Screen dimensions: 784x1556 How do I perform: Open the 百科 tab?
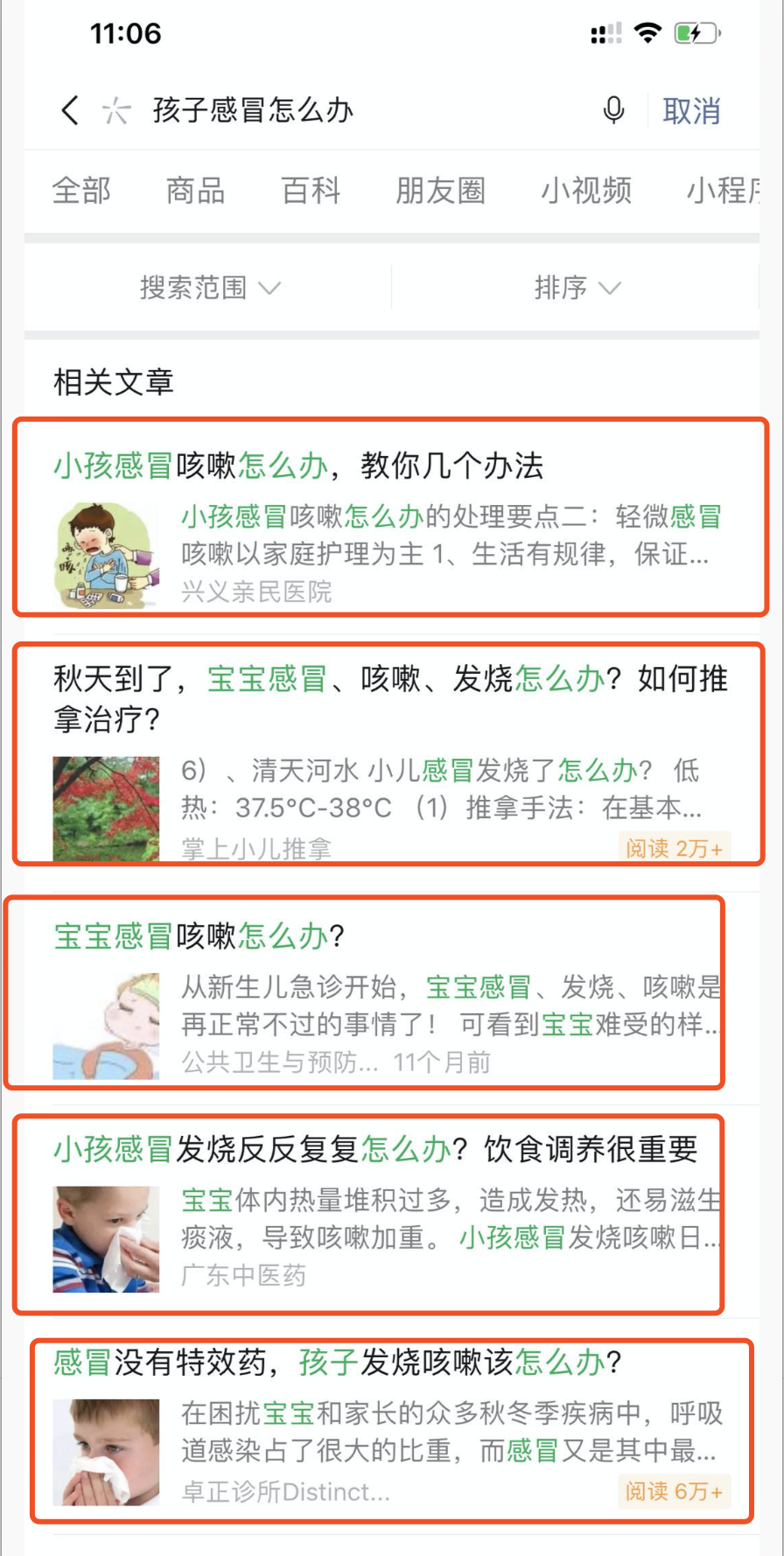(x=311, y=190)
